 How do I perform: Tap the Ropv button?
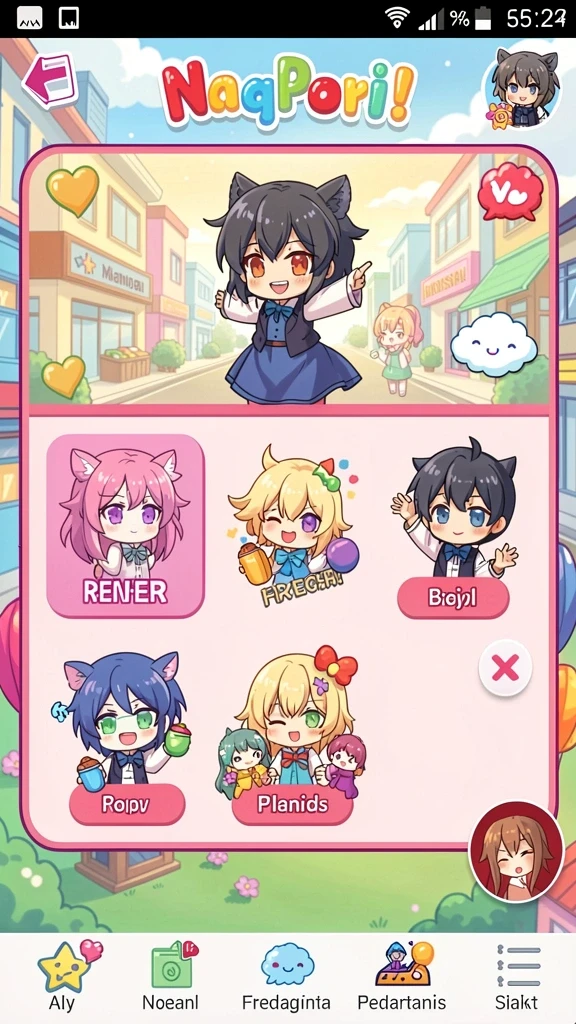(127, 804)
